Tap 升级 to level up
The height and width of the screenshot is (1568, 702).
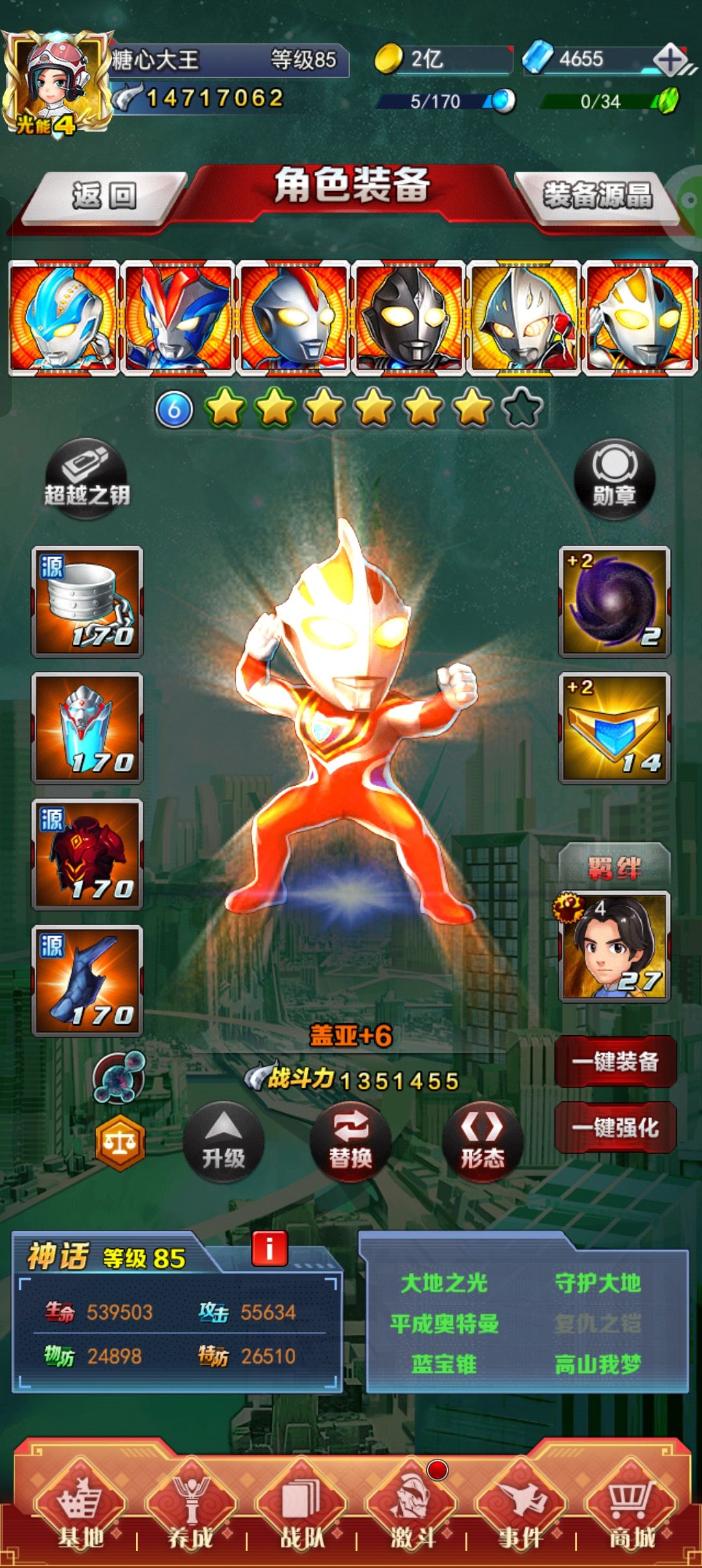coord(224,1142)
